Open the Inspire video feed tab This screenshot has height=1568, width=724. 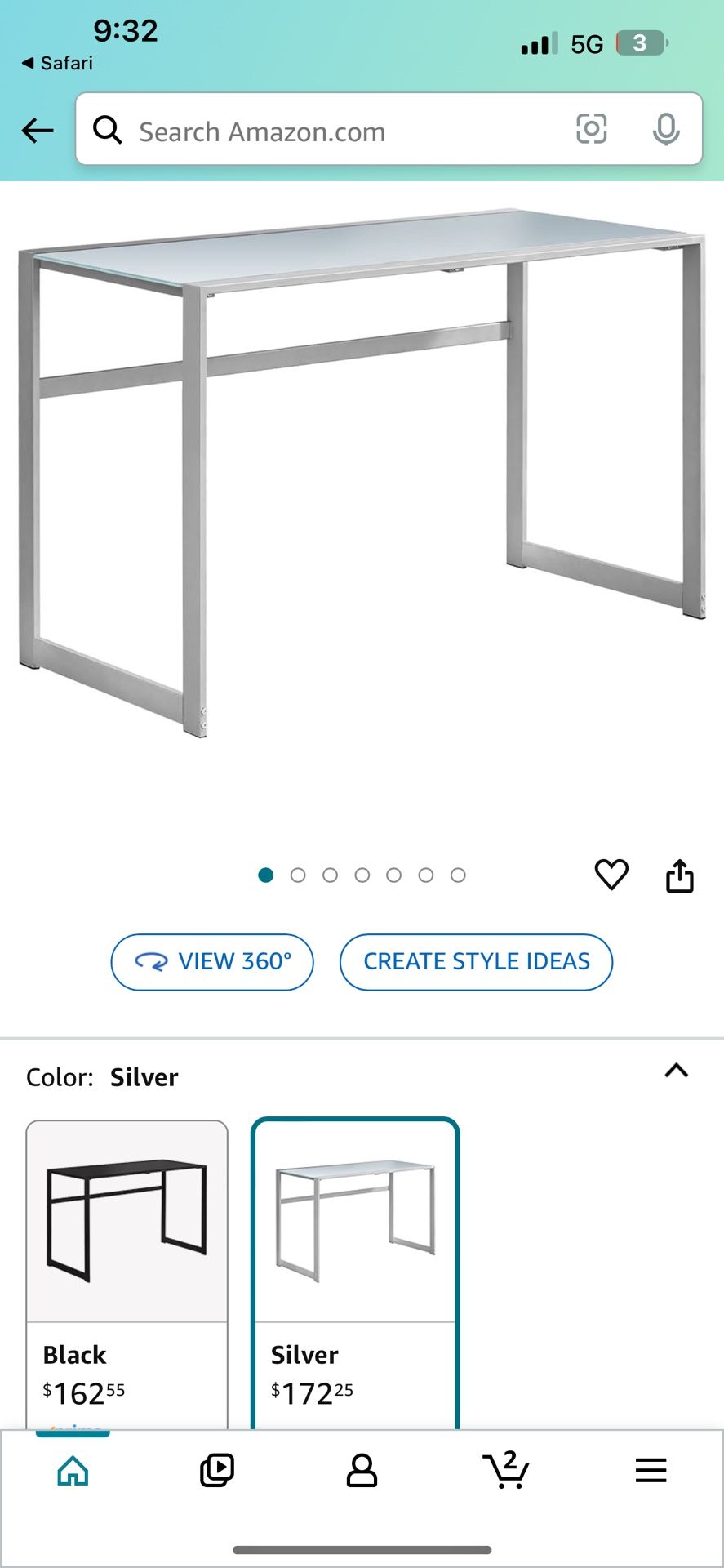tap(217, 1471)
